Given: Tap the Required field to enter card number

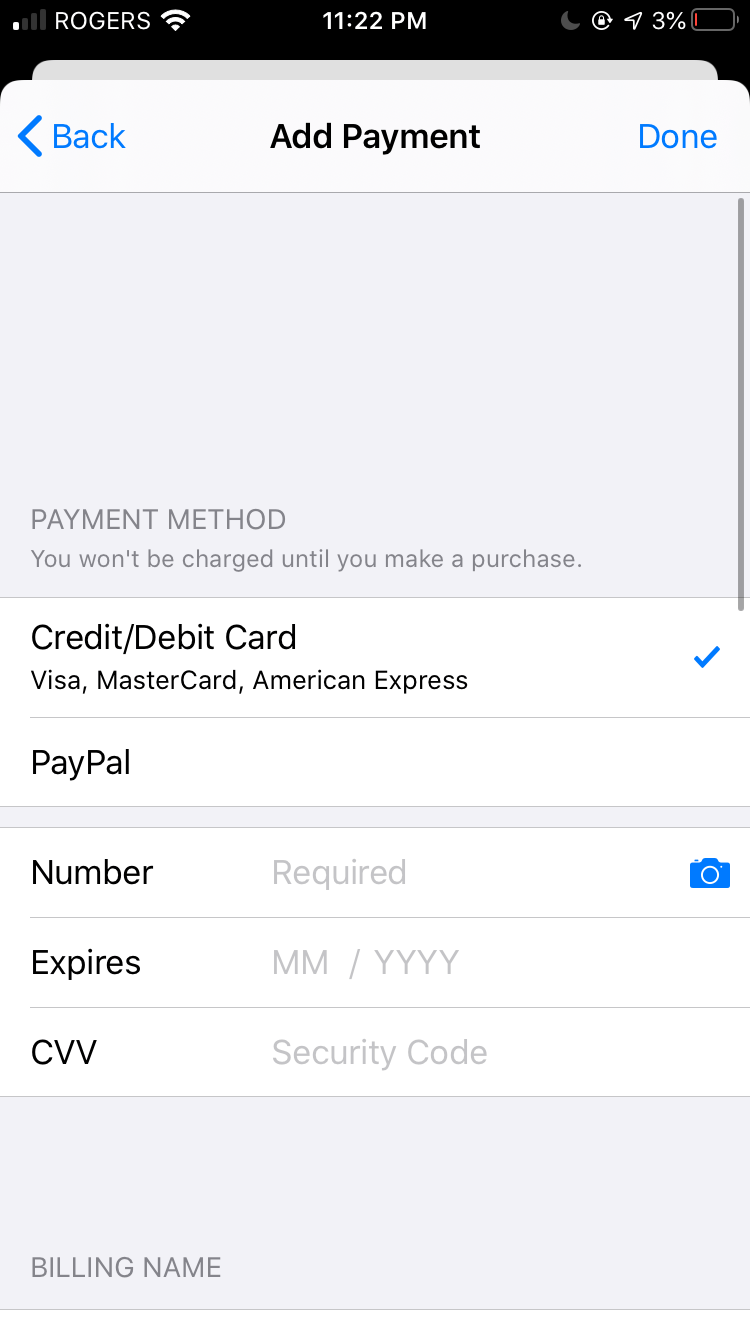Looking at the screenshot, I should coord(338,872).
